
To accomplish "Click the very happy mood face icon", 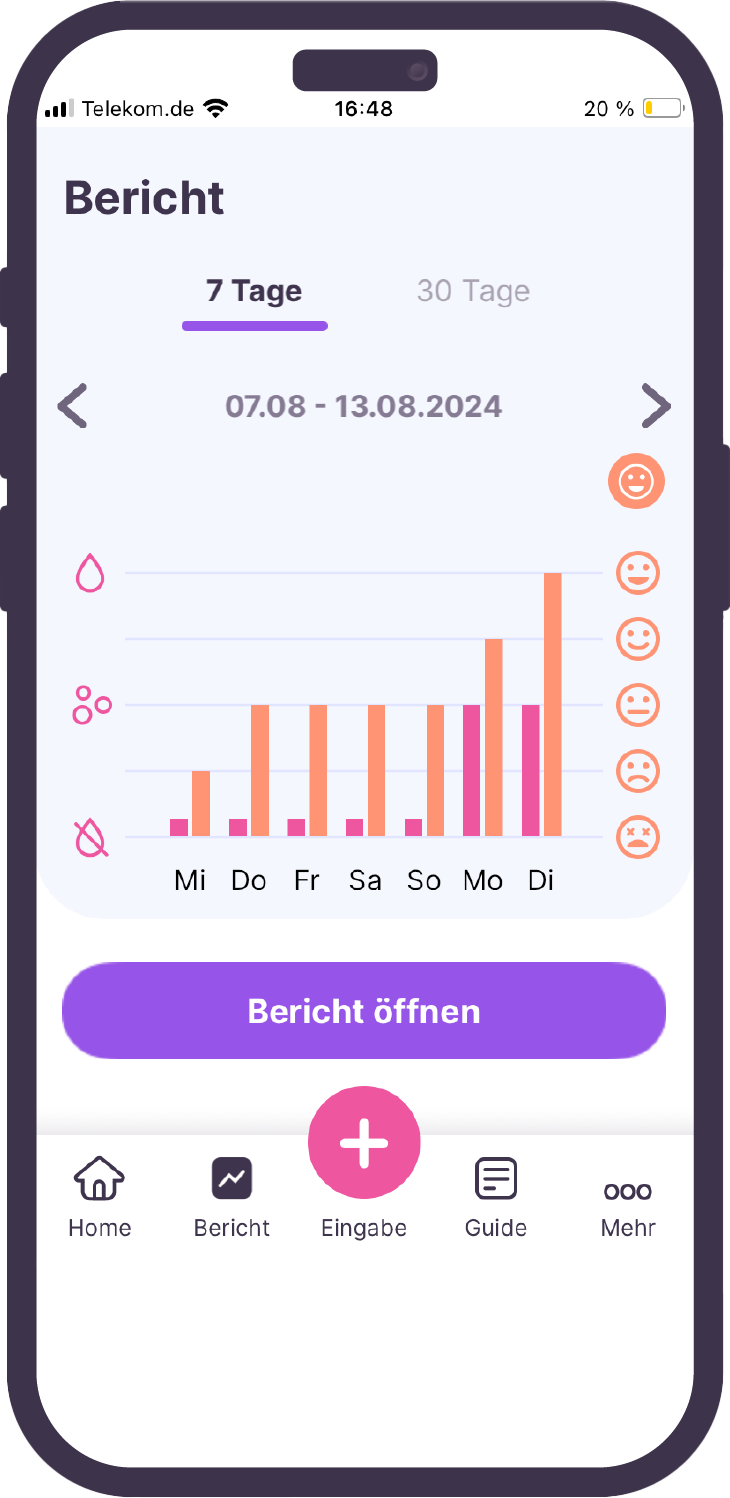I will click(x=637, y=573).
